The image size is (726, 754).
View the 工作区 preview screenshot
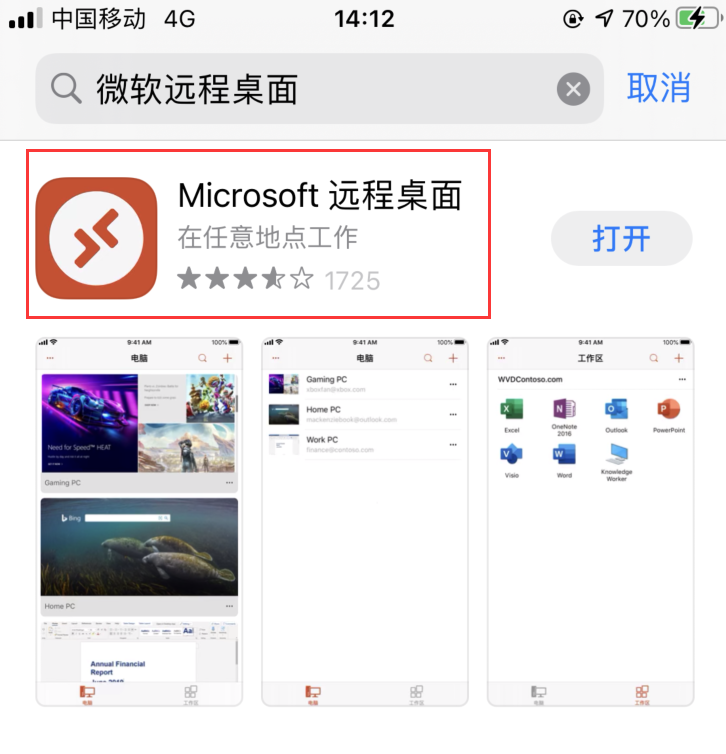[591, 521]
